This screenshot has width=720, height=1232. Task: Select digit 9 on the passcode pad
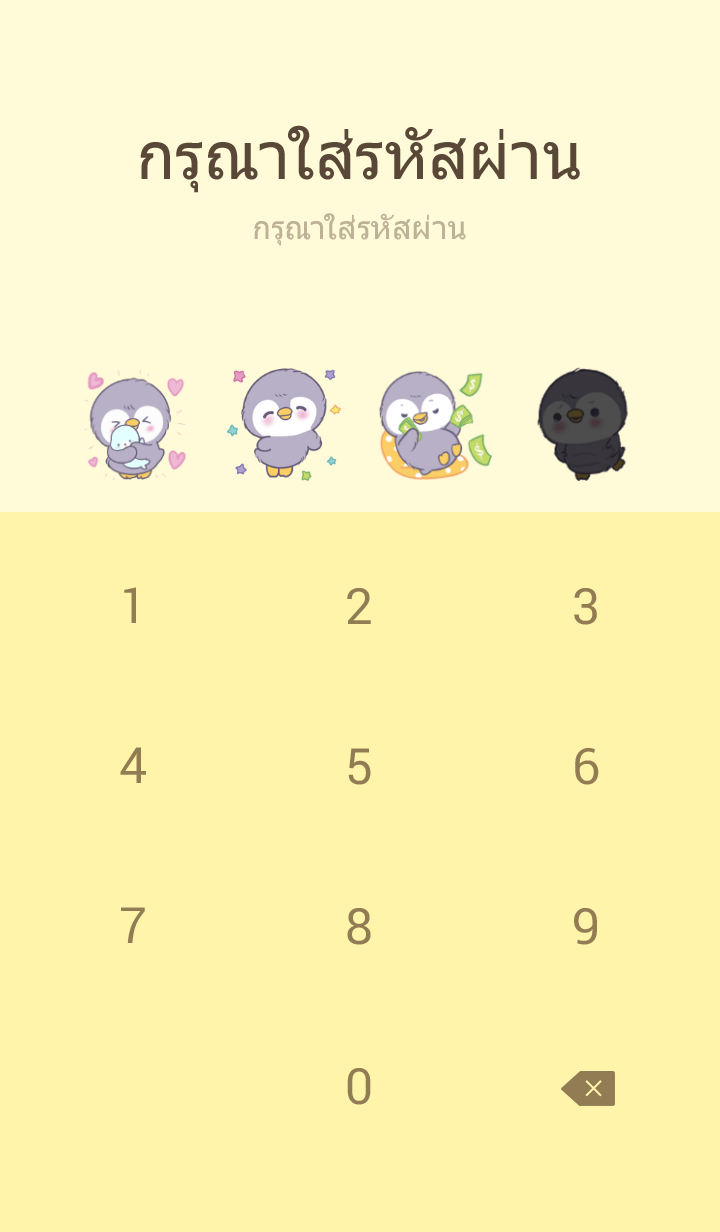point(586,927)
